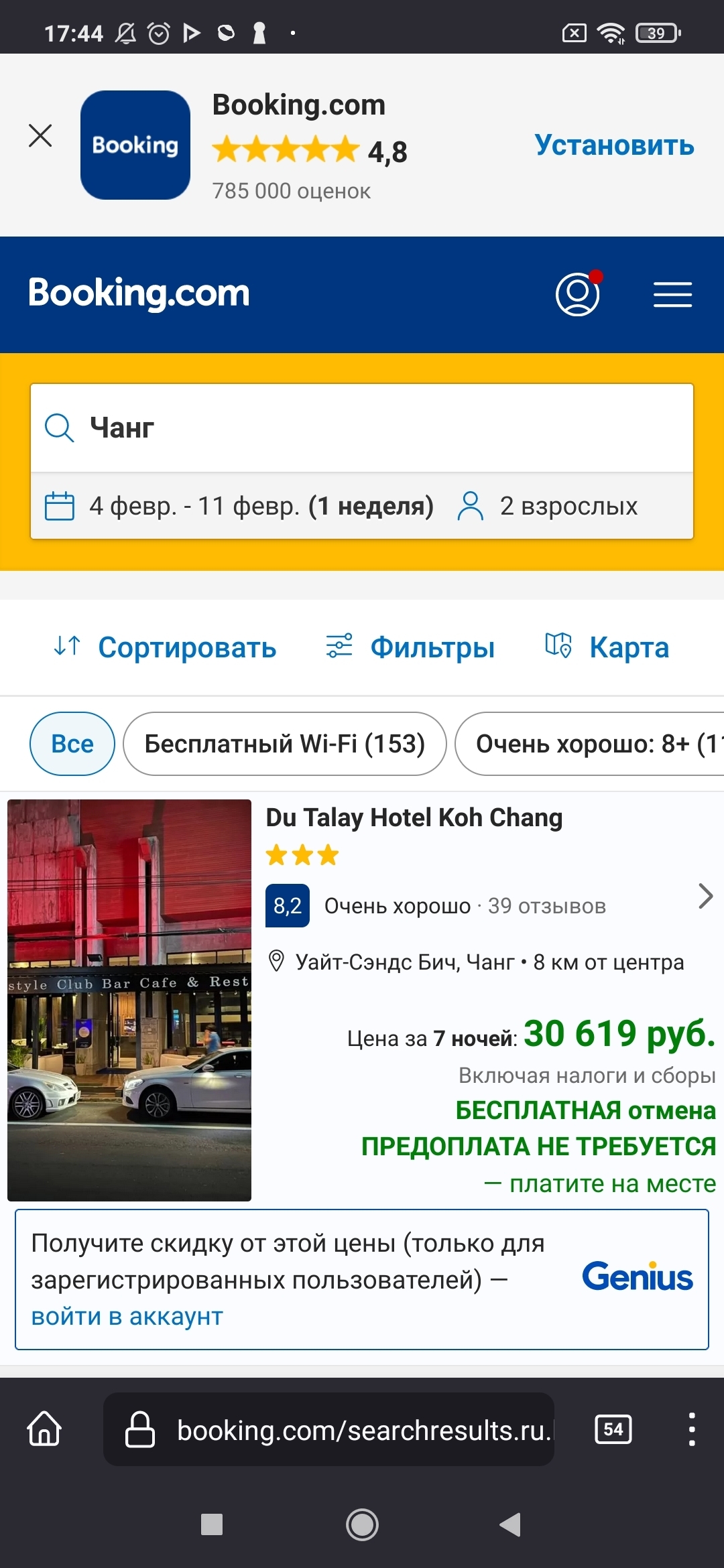Screen dimensions: 724x1568
Task: Dismiss the Booking.com app install banner
Action: tap(40, 135)
